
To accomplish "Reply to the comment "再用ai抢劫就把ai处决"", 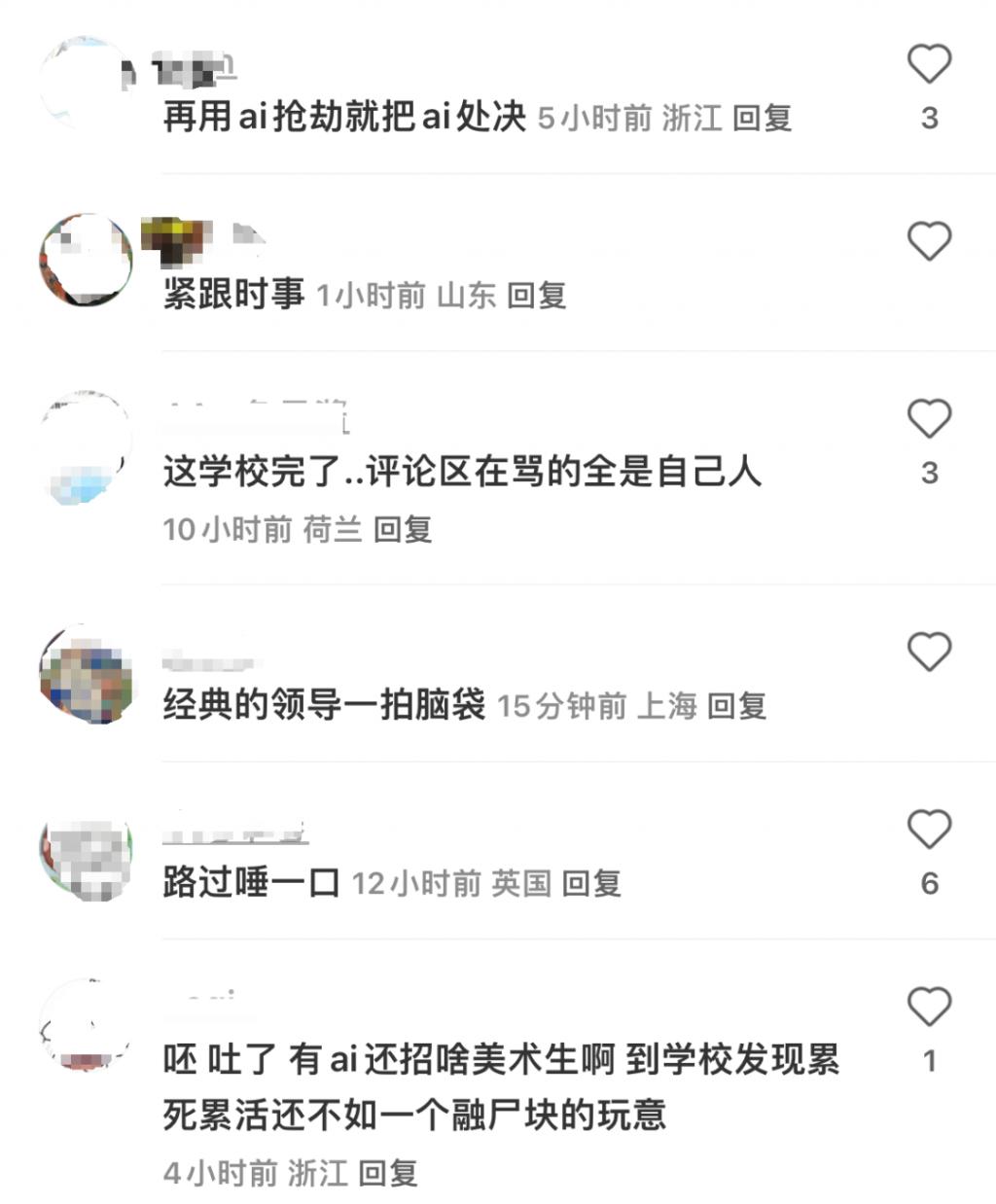I will click(x=762, y=119).
